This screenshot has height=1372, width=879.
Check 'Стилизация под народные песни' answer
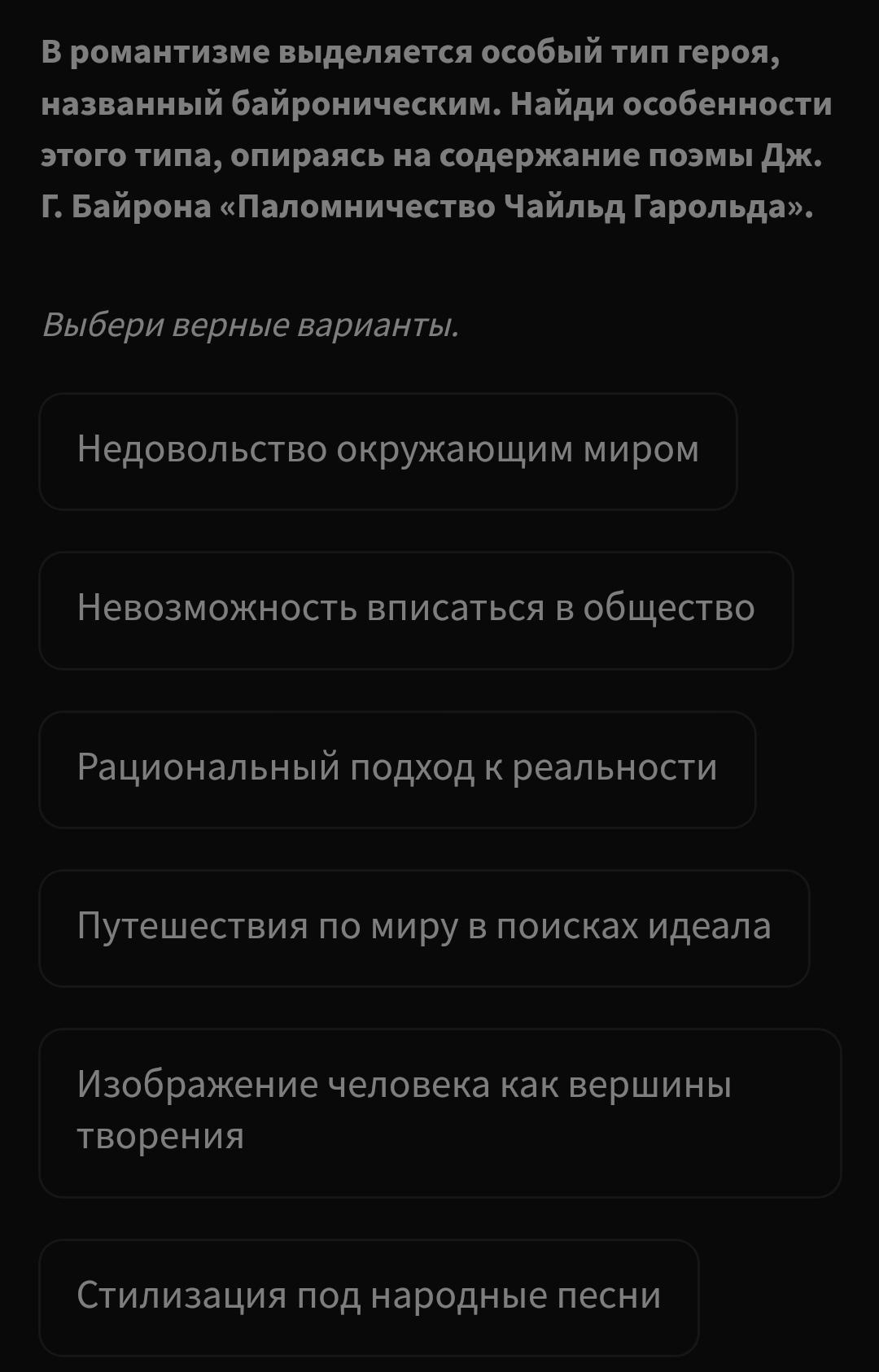369,1296
